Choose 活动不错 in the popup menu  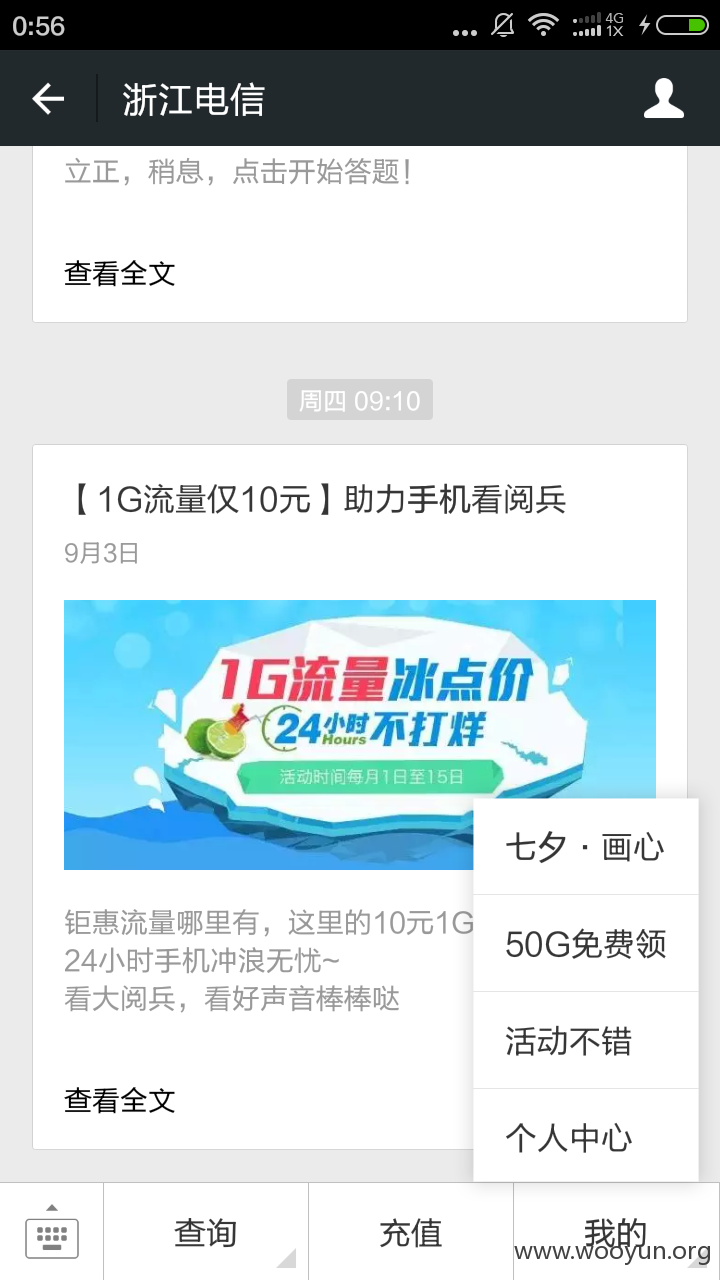[586, 1041]
